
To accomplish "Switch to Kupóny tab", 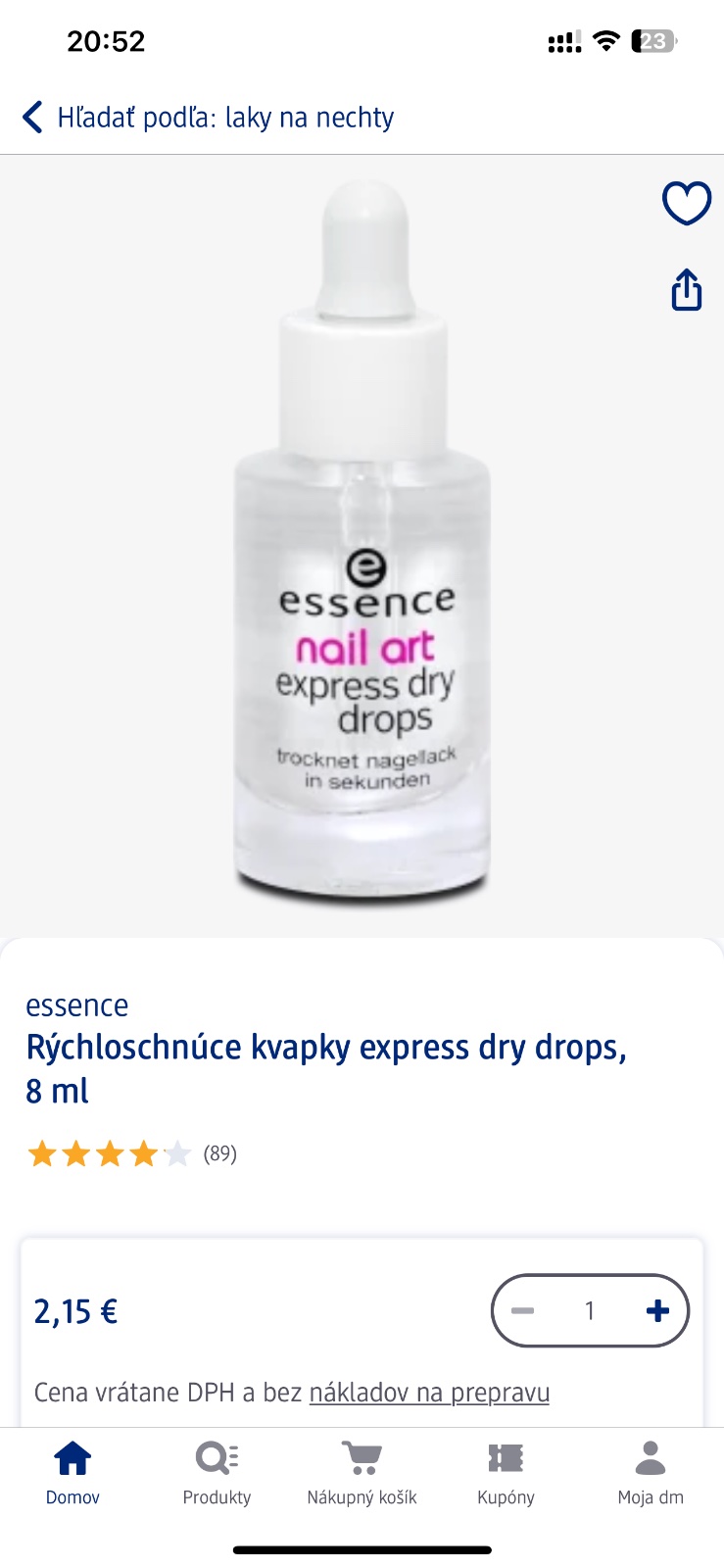I will tap(506, 1472).
